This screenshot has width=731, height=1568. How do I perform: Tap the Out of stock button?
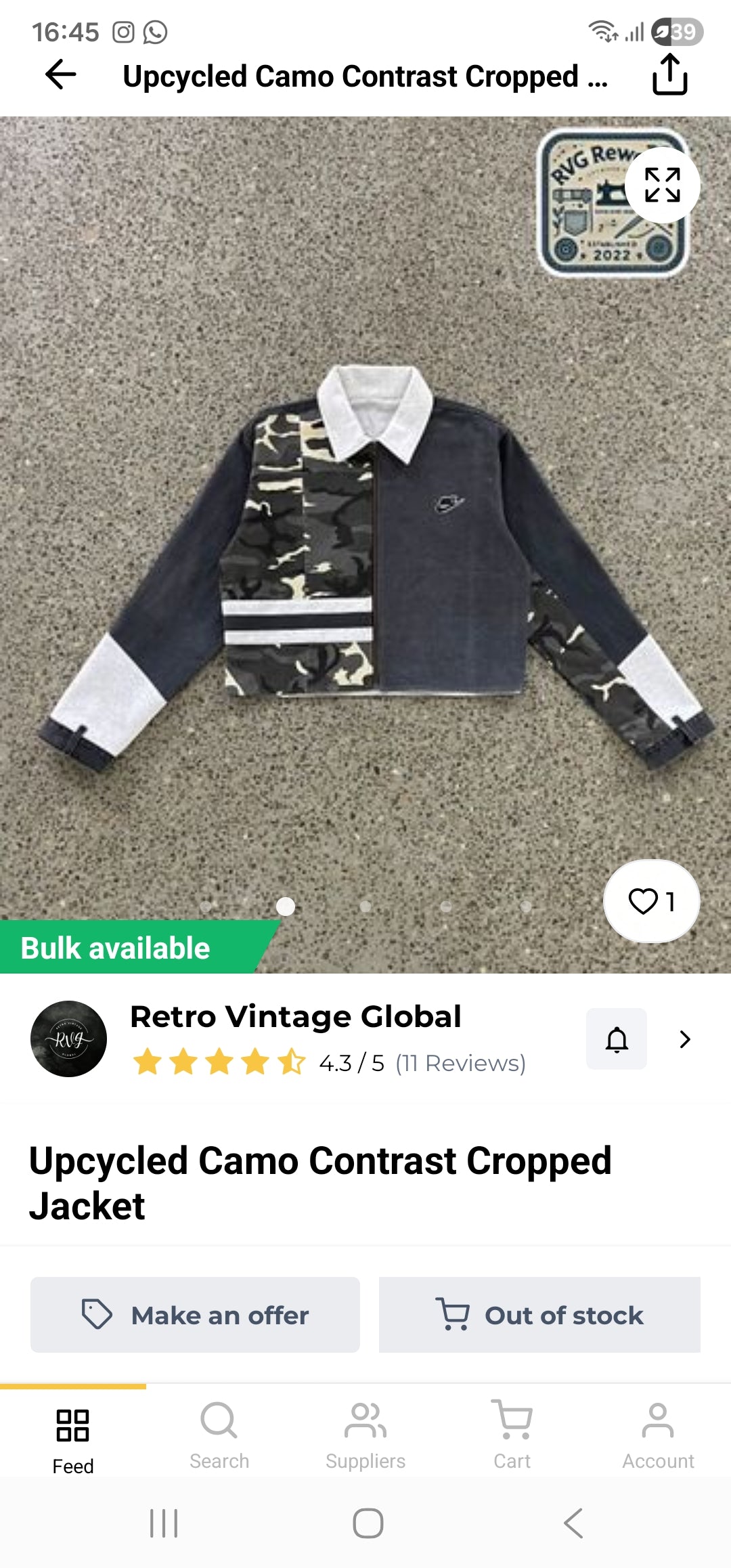[x=539, y=1315]
